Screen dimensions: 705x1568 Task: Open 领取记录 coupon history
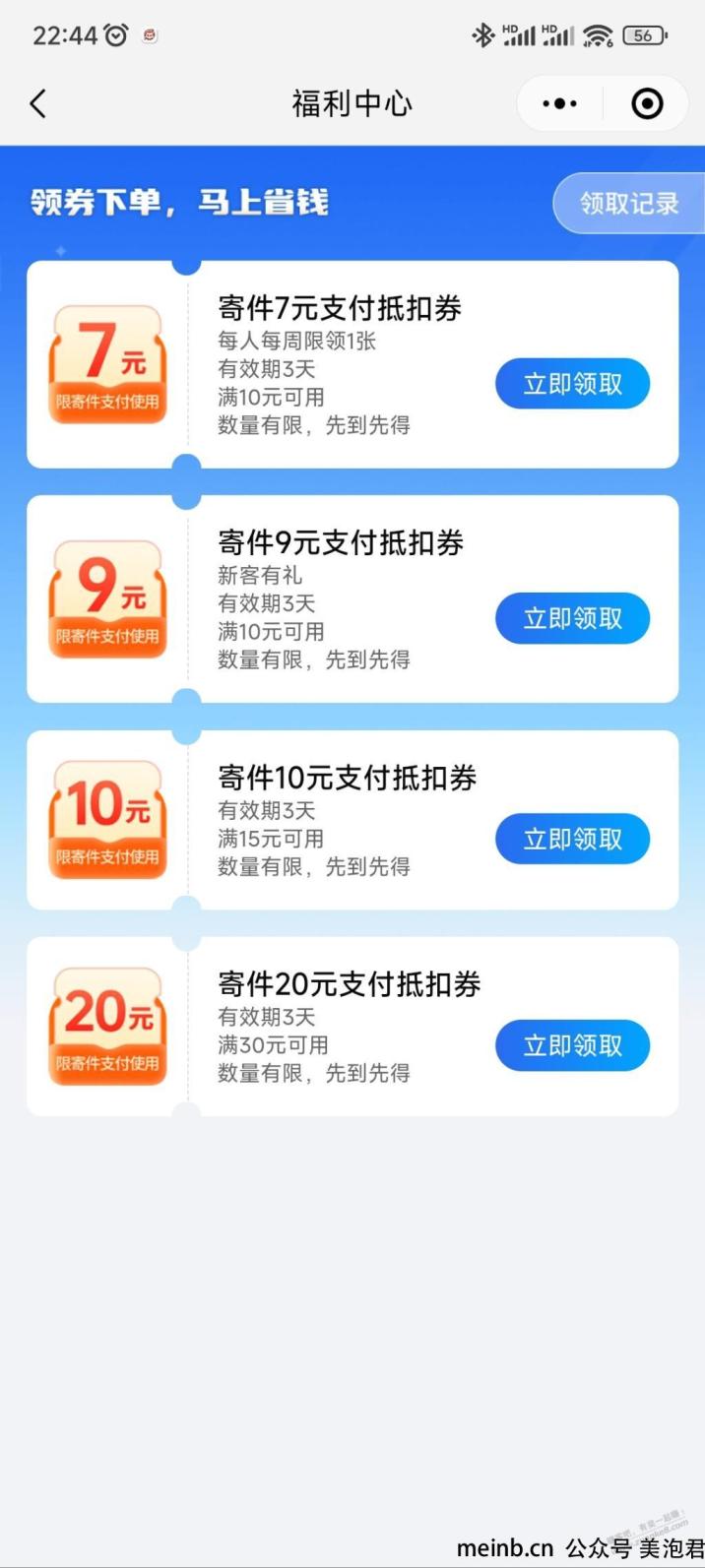click(628, 204)
